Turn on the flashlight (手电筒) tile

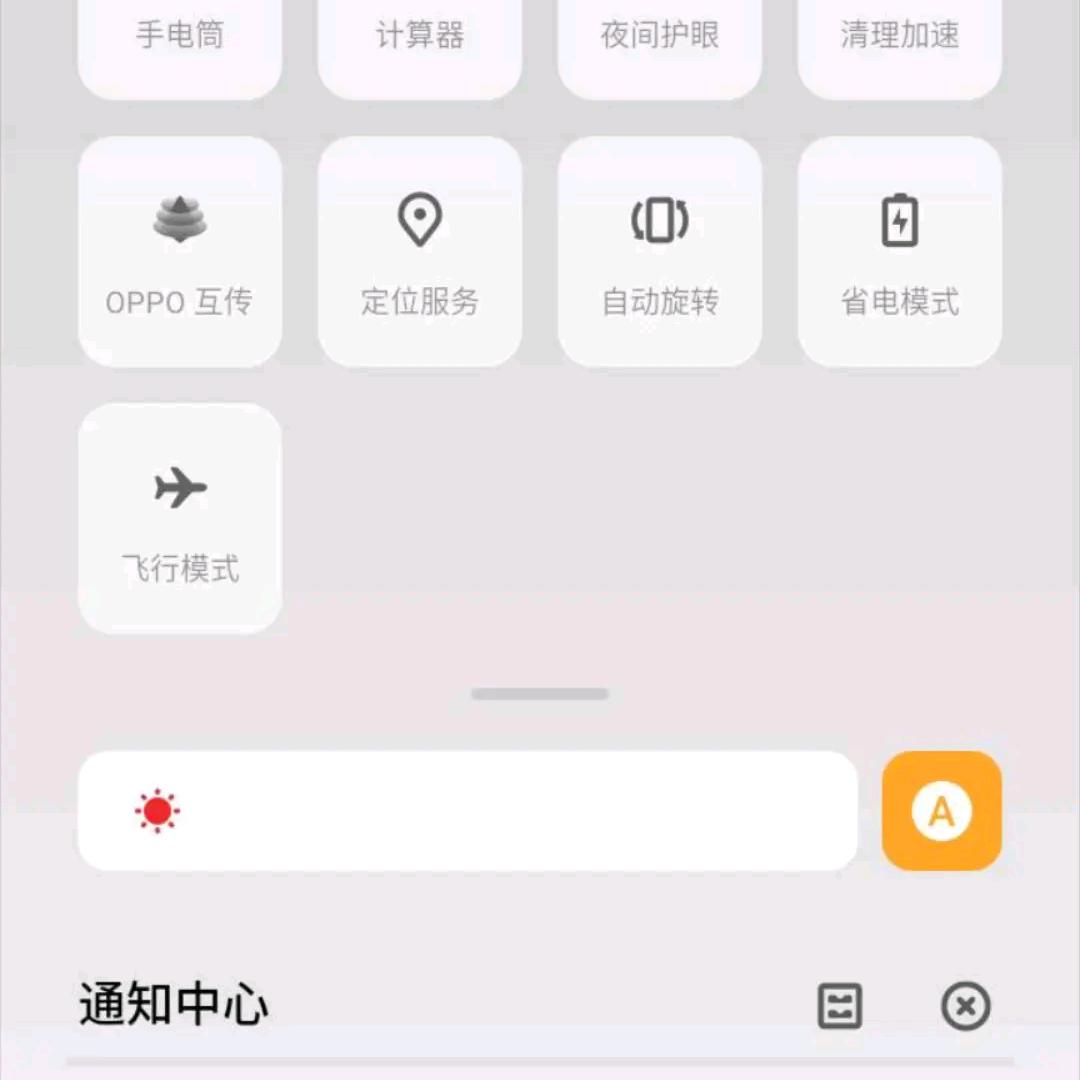[180, 45]
